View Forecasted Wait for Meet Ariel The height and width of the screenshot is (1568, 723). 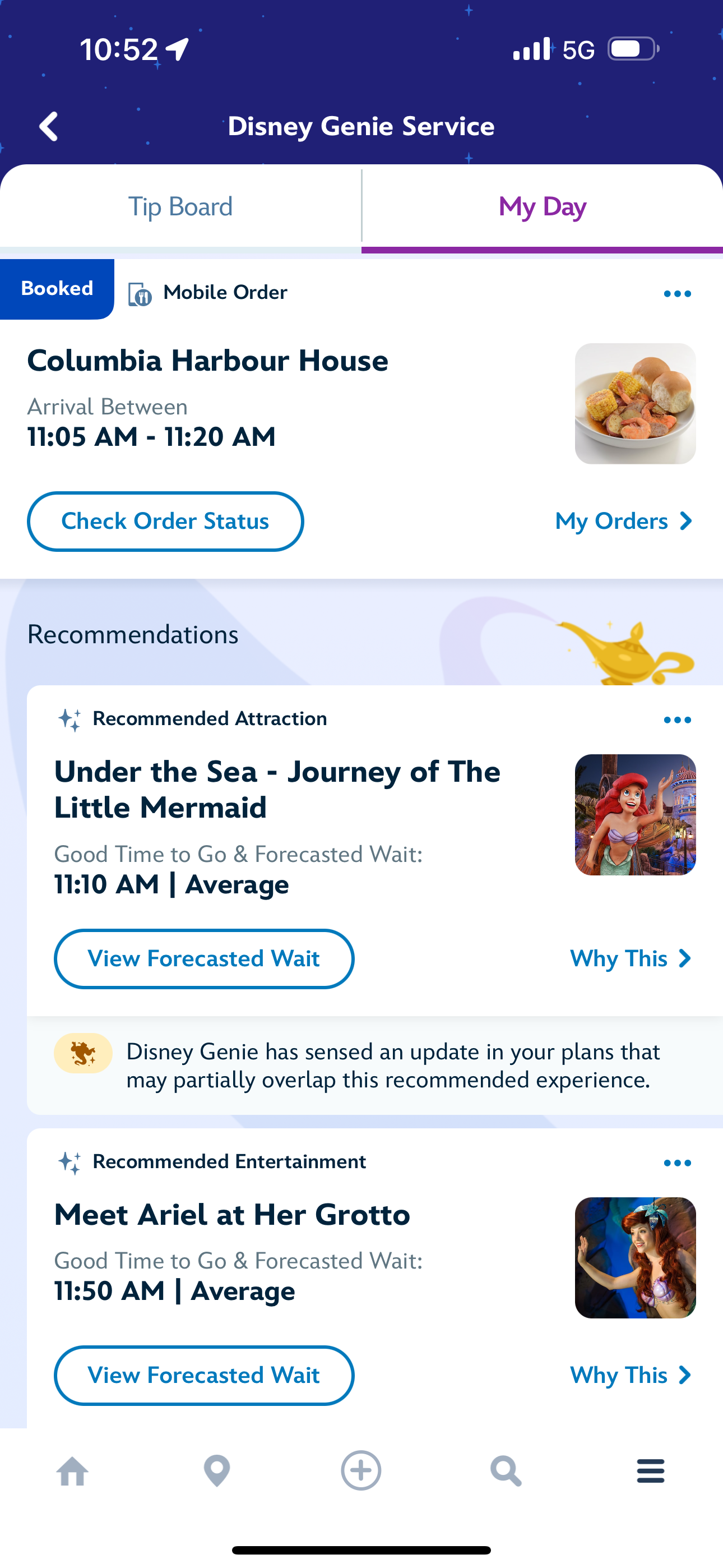(x=204, y=1375)
